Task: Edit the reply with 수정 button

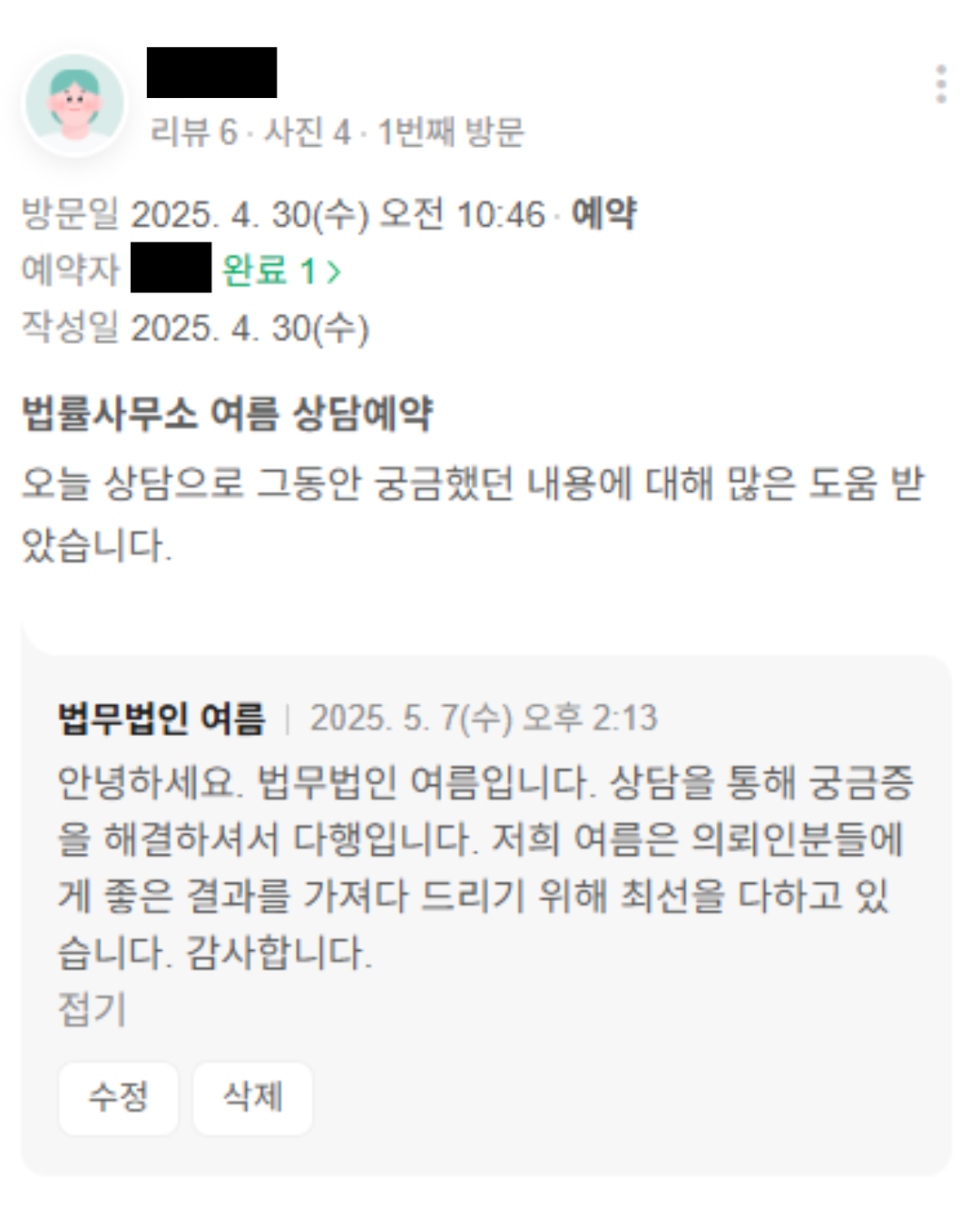Action: coord(118,1097)
